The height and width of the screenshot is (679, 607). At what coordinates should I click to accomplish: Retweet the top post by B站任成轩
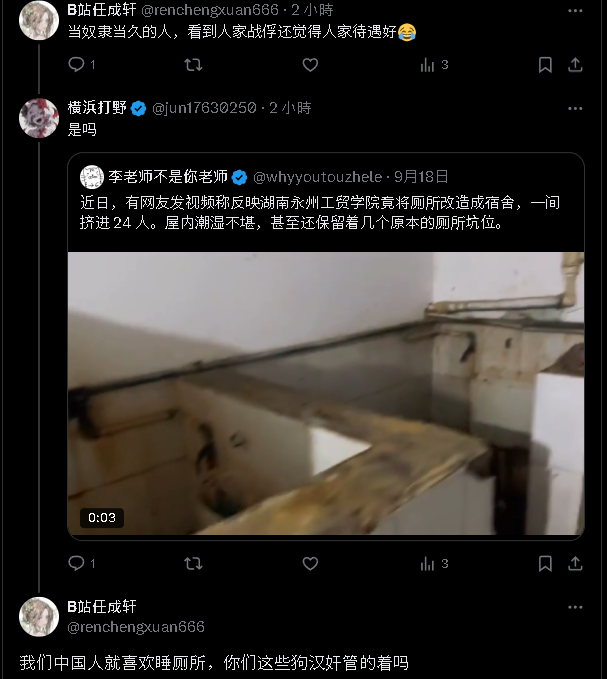[x=194, y=64]
